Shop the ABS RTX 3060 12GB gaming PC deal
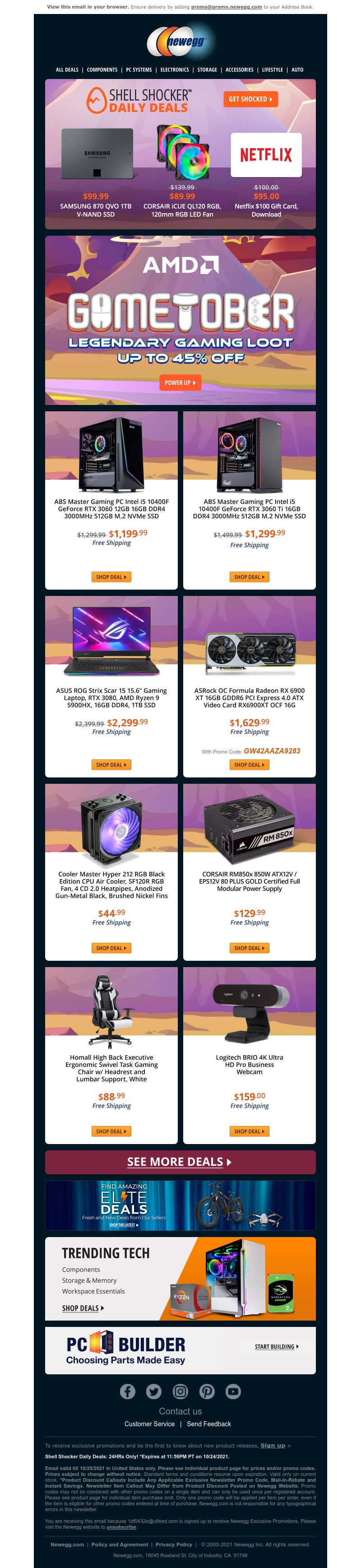Viewport: 361px width, 1568px height. tap(111, 577)
